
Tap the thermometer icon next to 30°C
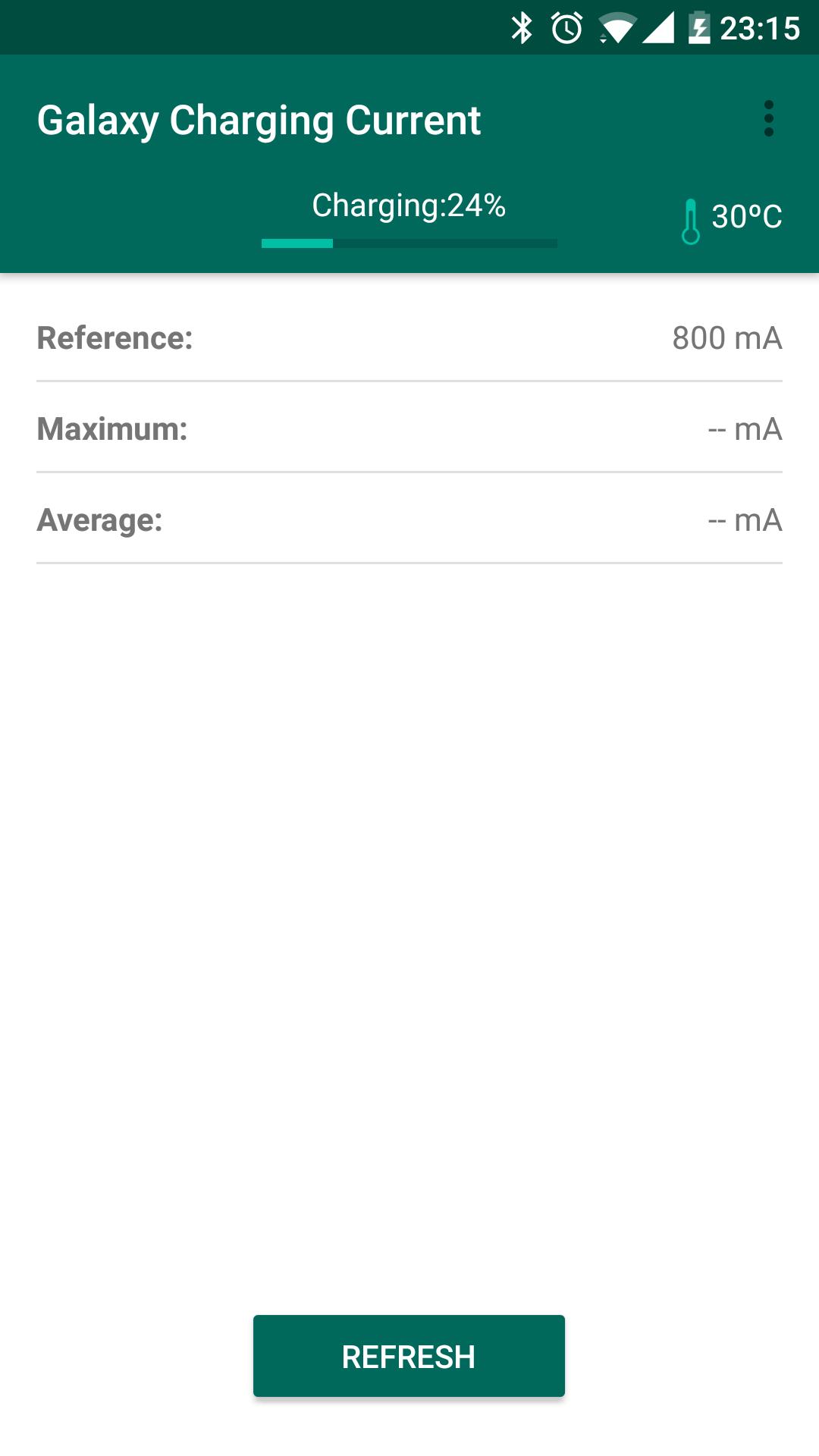690,220
